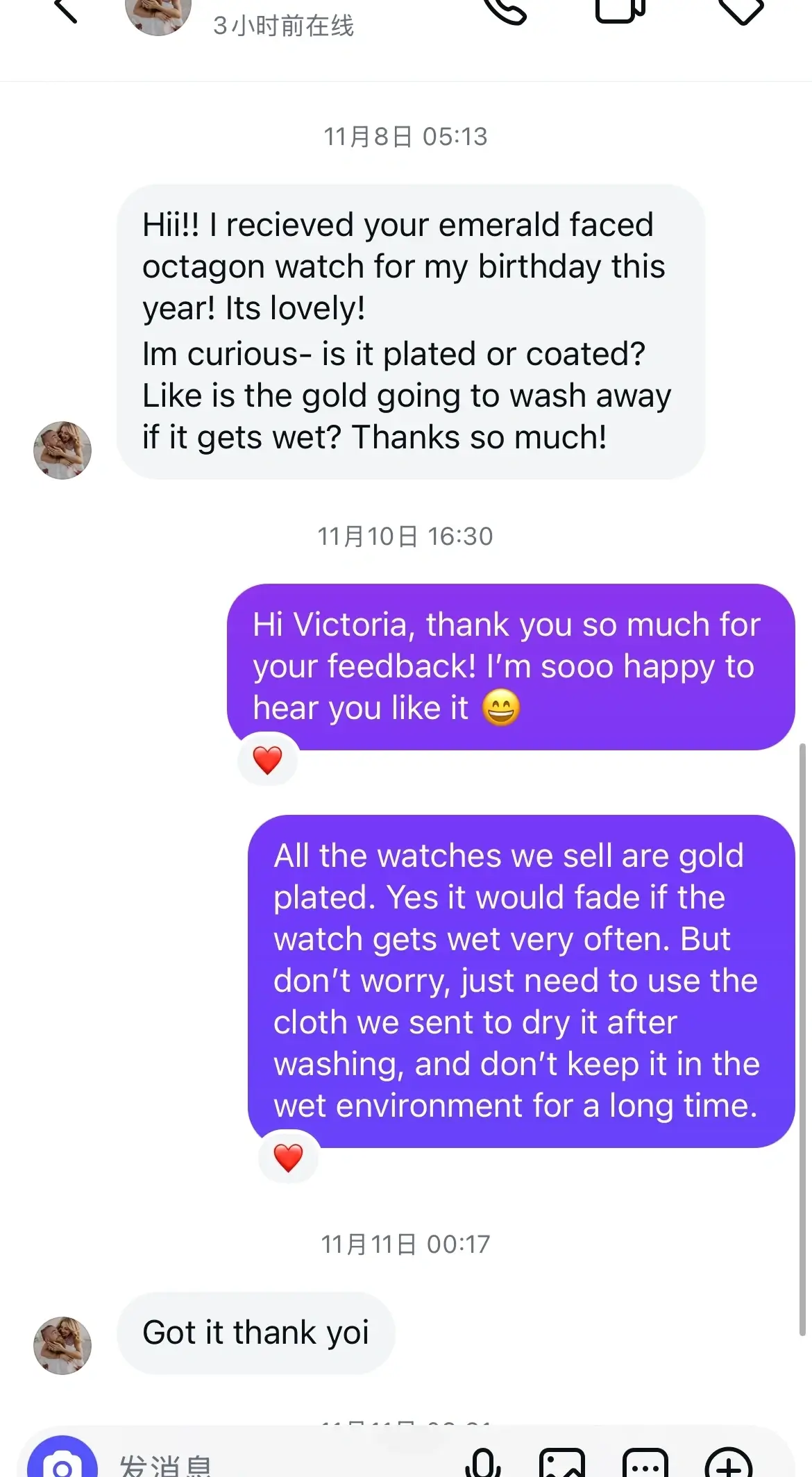Open sender avatar beside 'Got it thank yoi'
Screen dimensions: 812x1477
[x=62, y=1345]
